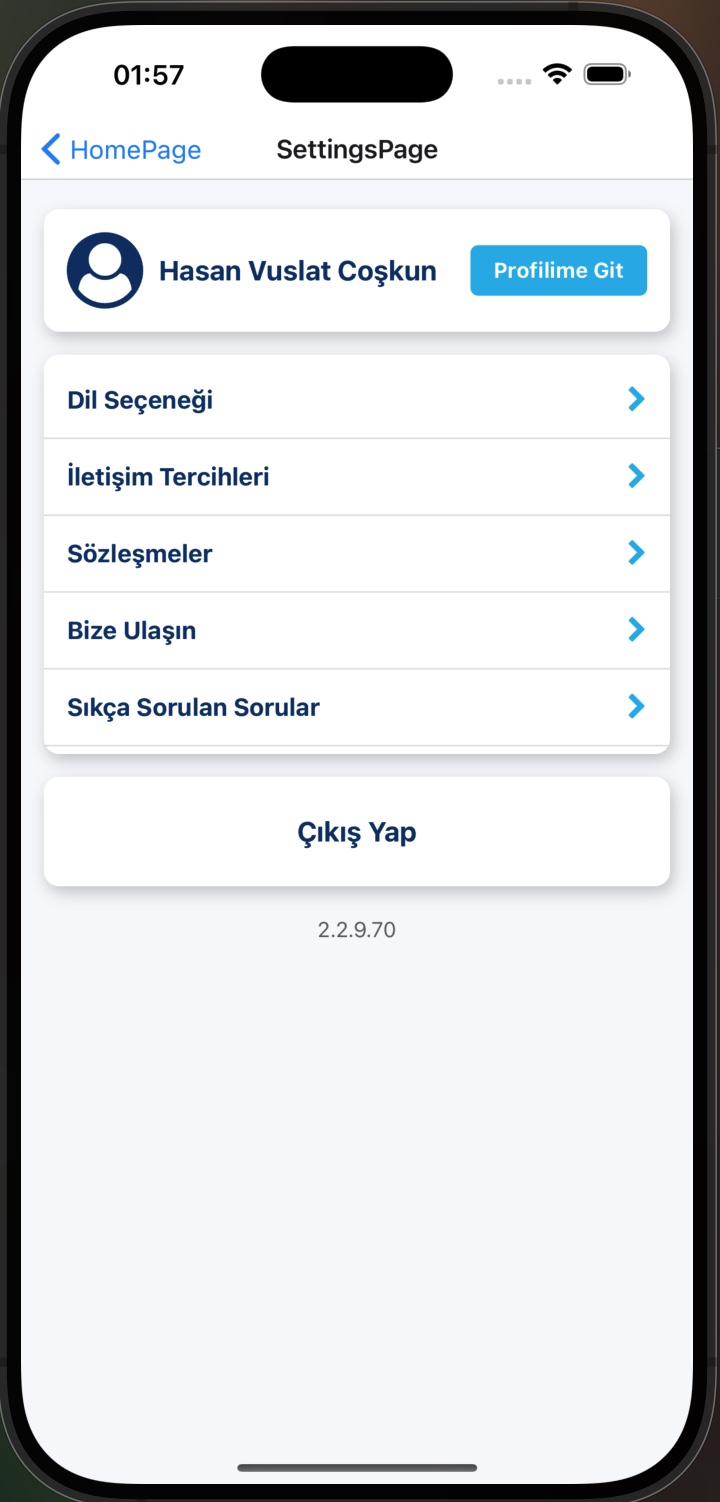Select Bize Ulaşın

coord(356,631)
